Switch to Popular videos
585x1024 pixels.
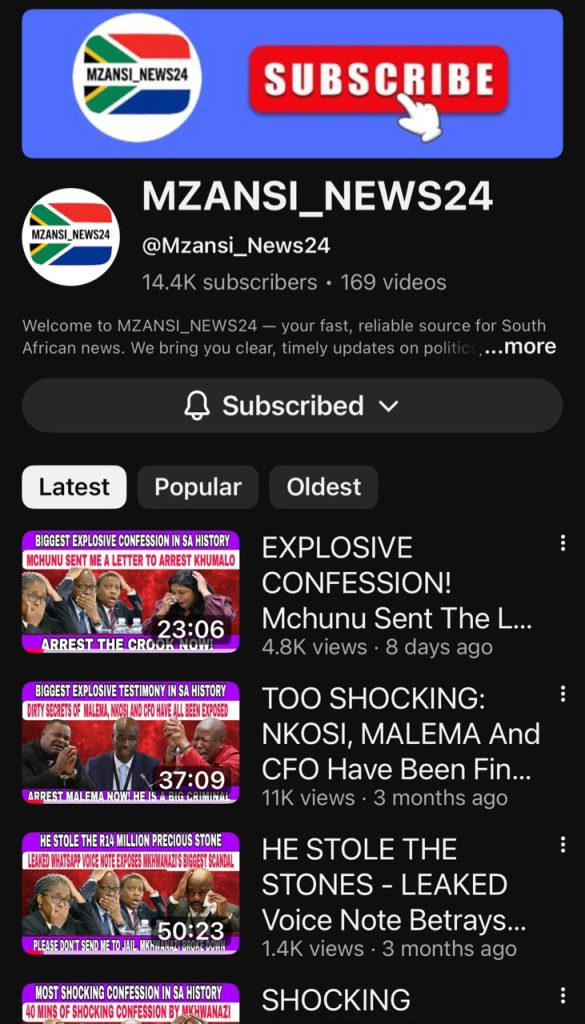tap(198, 487)
